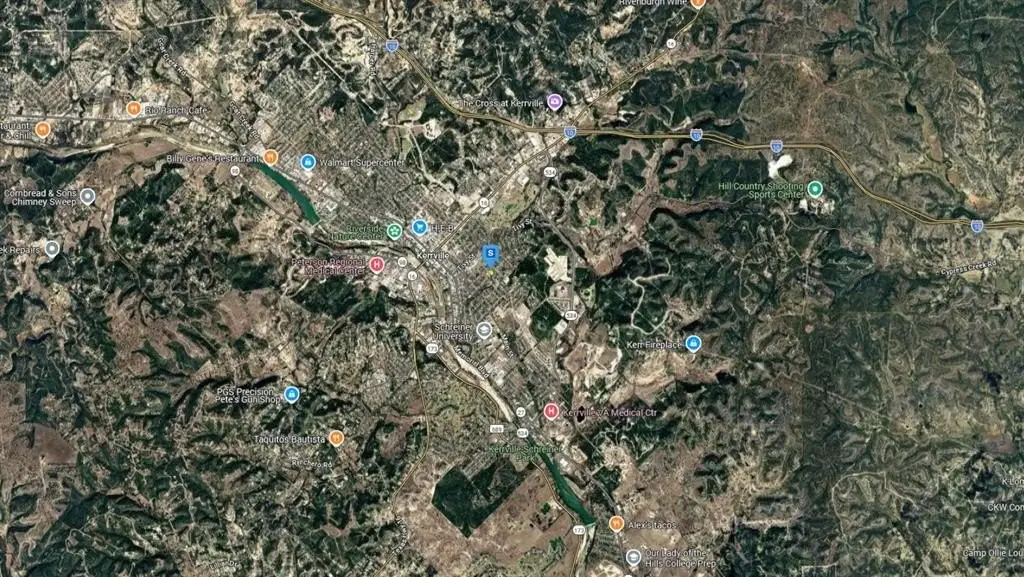Viewport: 1024px width, 577px height.
Task: Tap the blue S location marker
Action: 490,255
